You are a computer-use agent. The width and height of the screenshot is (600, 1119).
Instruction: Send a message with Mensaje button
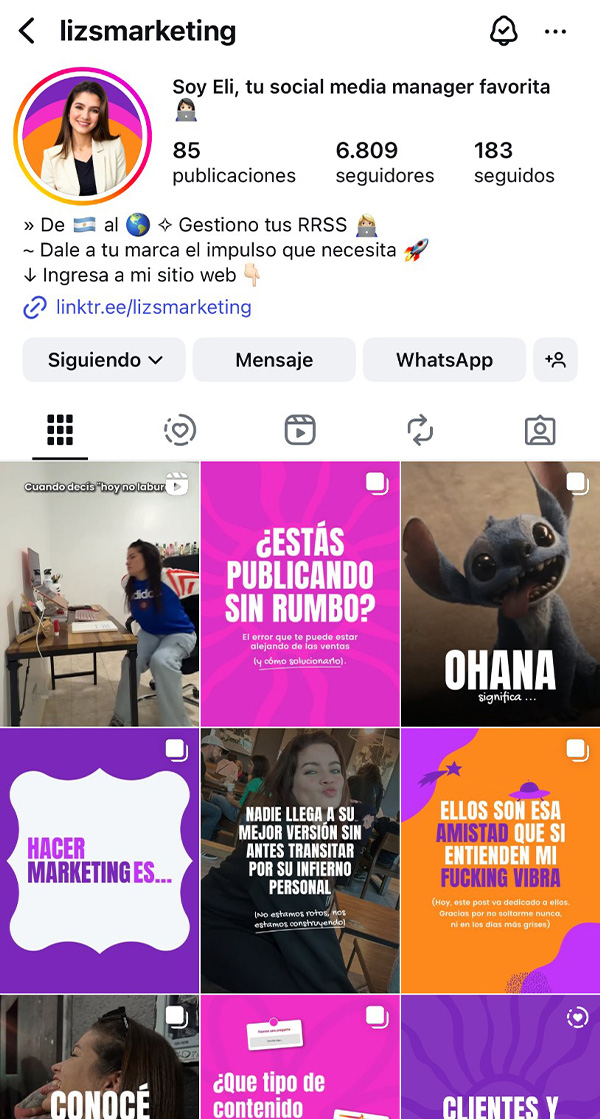(x=274, y=360)
